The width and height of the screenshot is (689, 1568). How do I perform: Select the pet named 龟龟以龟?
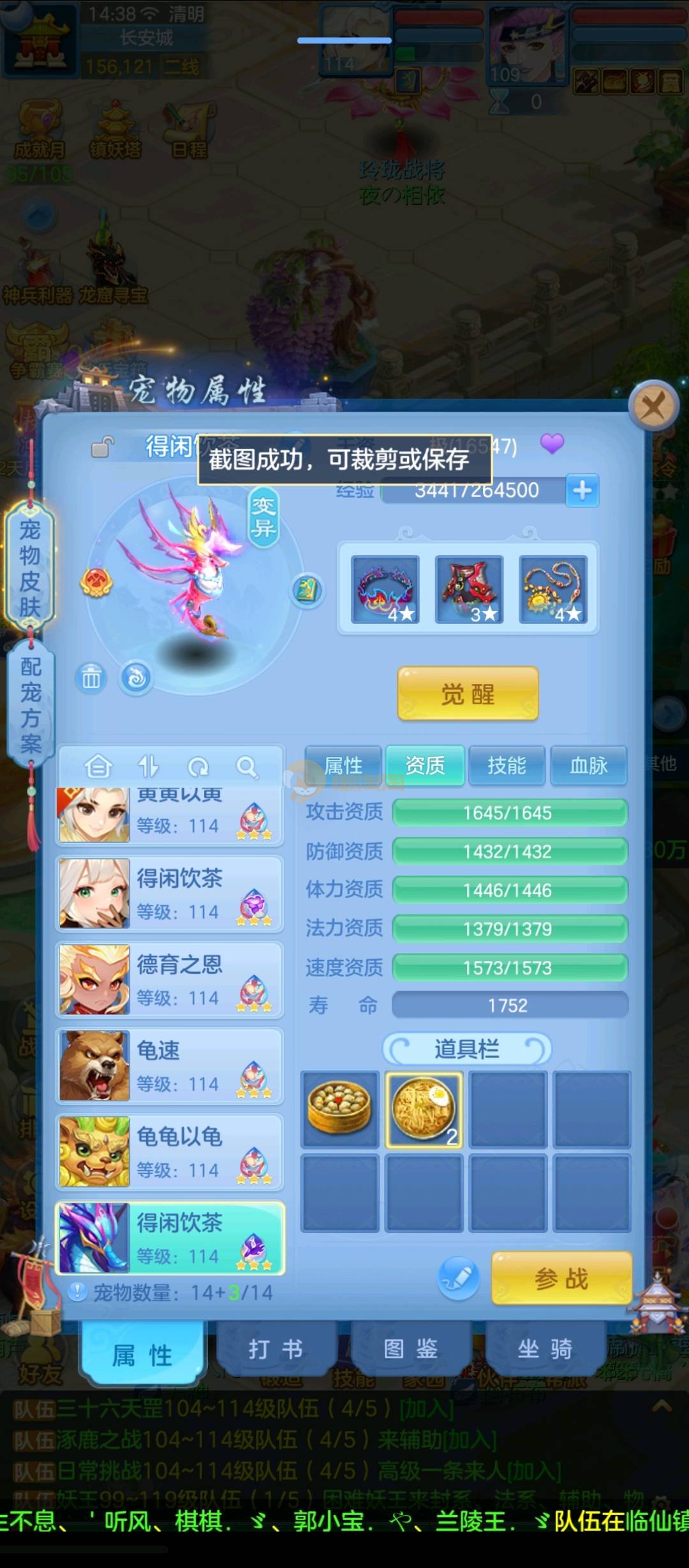click(170, 1152)
